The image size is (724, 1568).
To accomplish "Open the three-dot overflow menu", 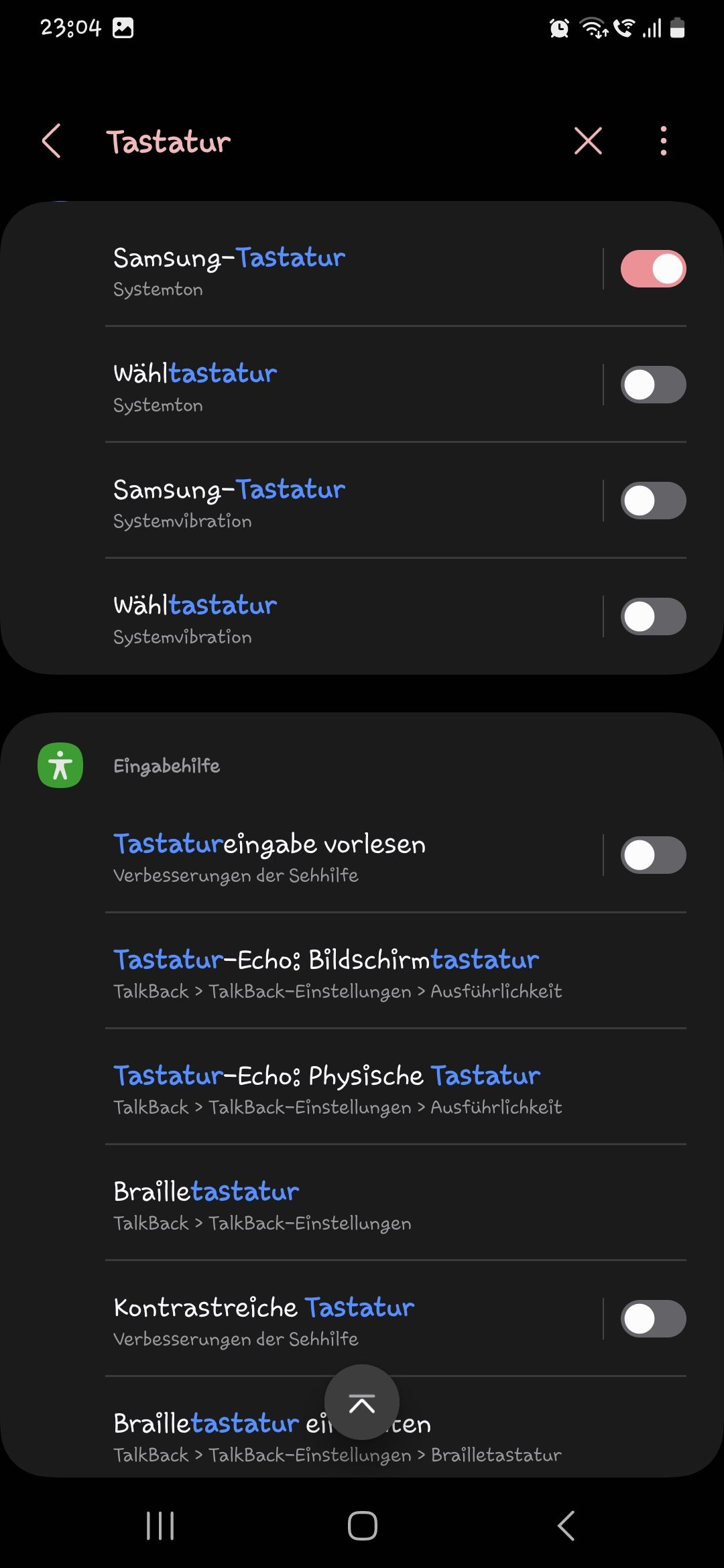I will [x=663, y=141].
